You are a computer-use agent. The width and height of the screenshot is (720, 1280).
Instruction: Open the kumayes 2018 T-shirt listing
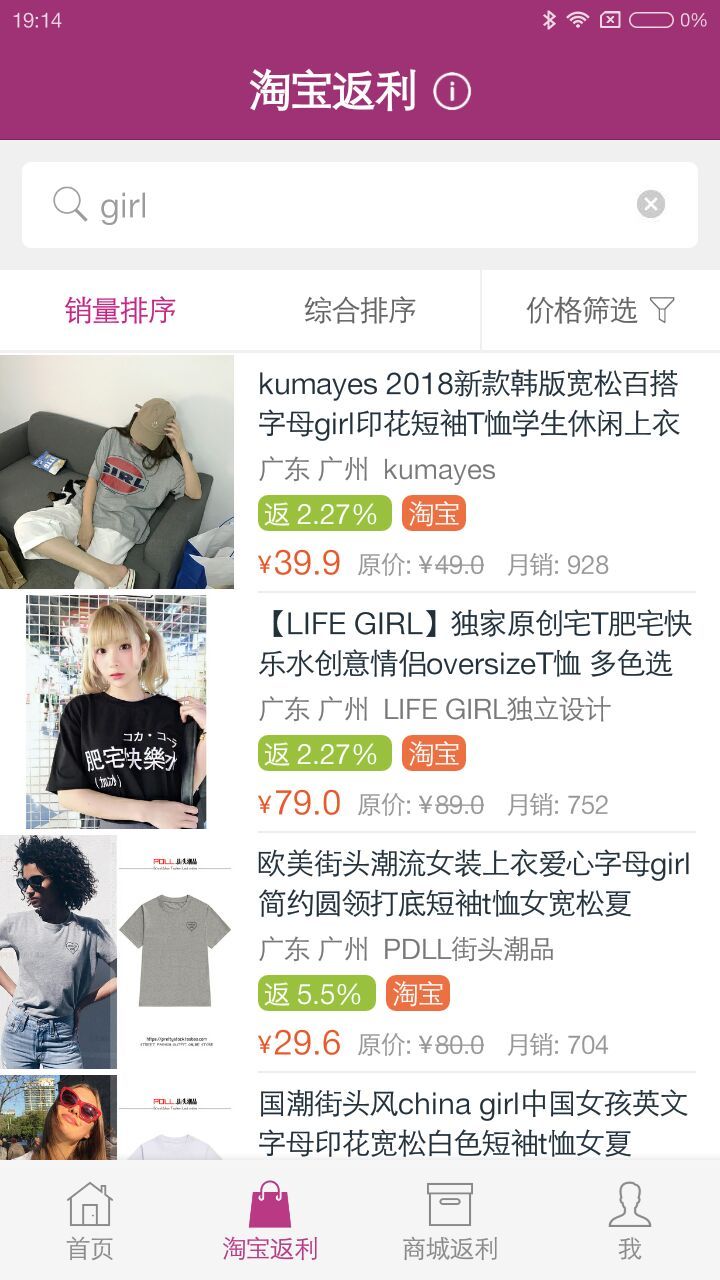click(468, 403)
